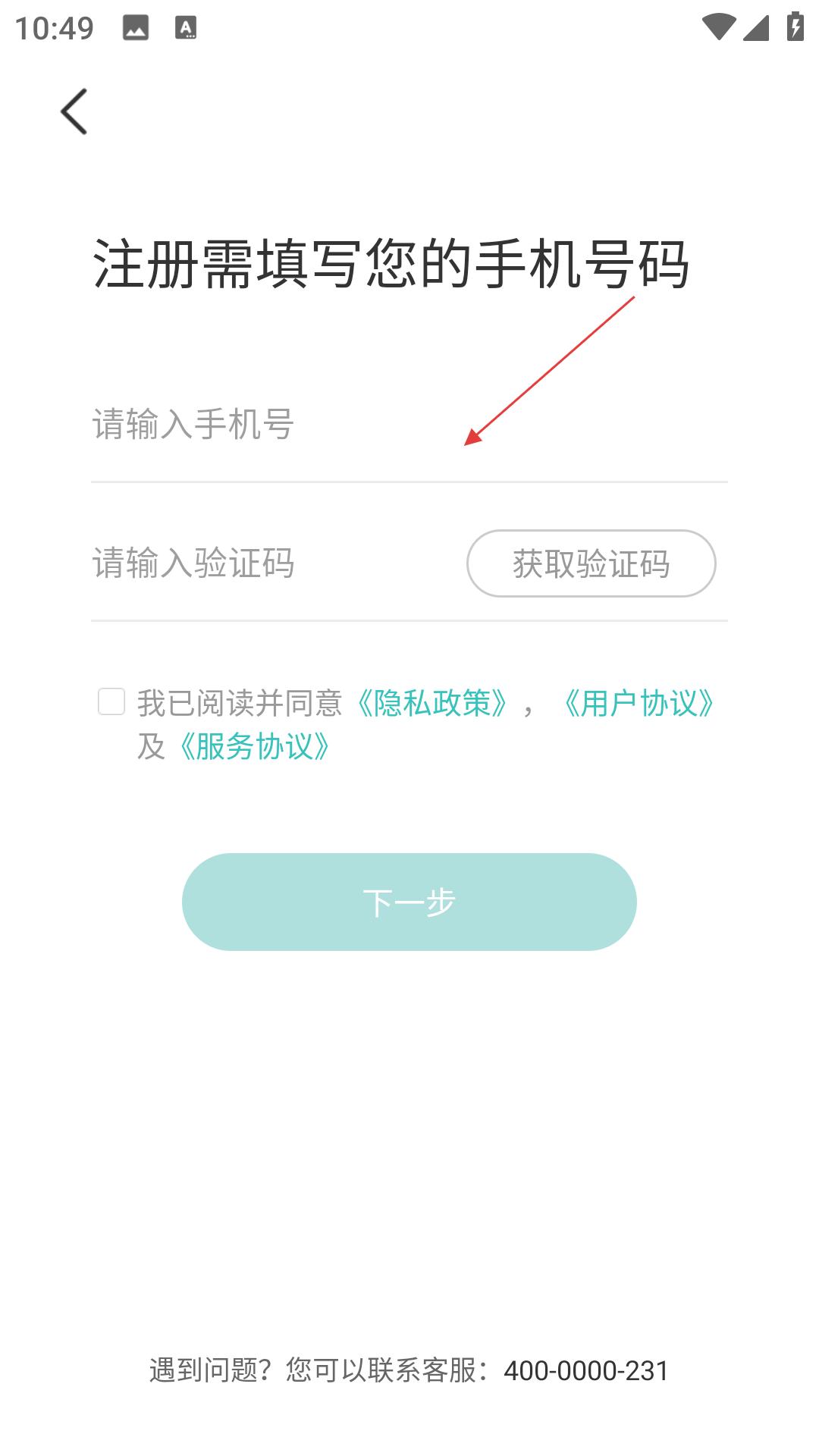819x1456 pixels.
Task: Tap the 下一步 button
Action: (409, 902)
